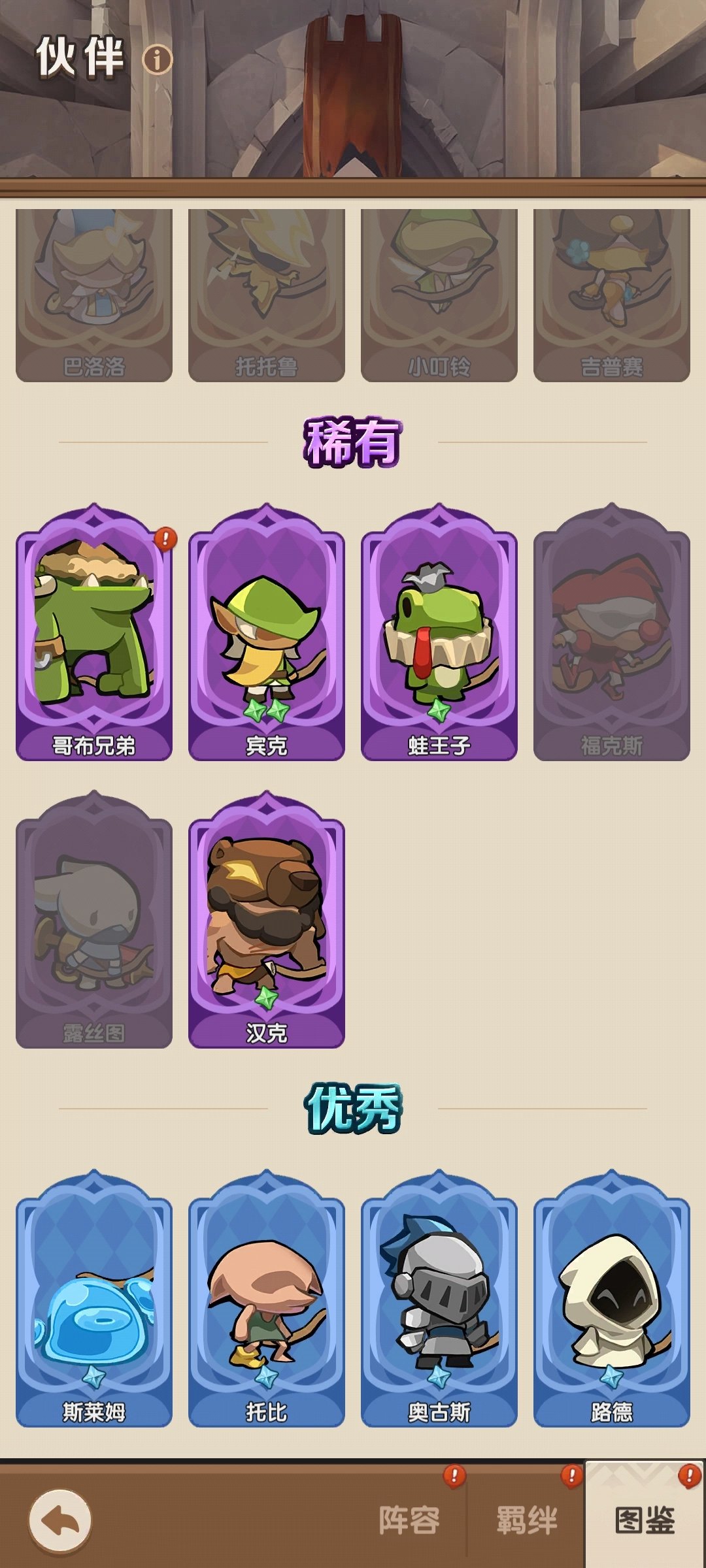Viewport: 706px width, 1568px height.
Task: View the locked 吉普赛 card
Action: (612, 294)
